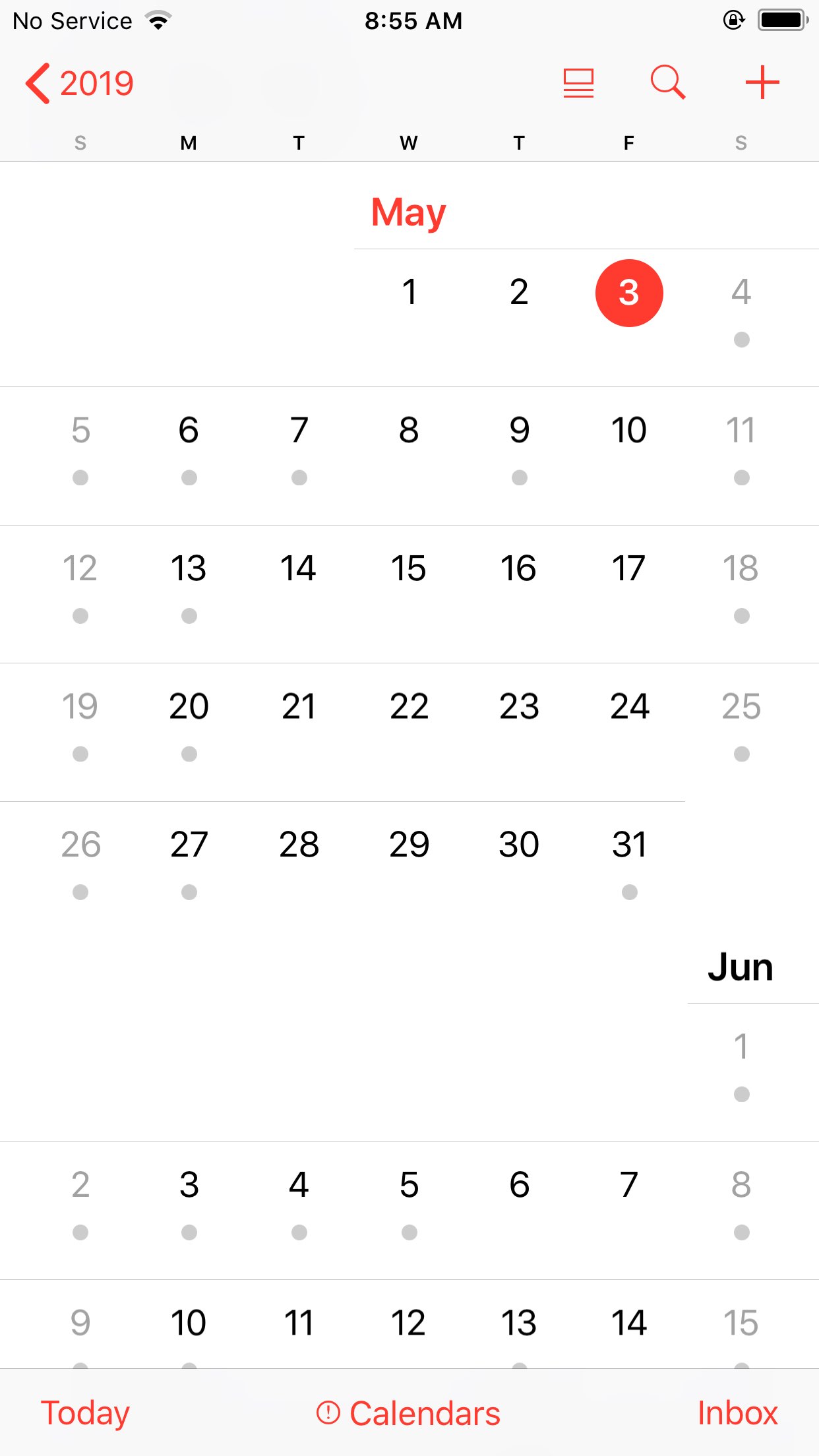The image size is (819, 1456).
Task: Open June 1
Action: pyautogui.click(x=741, y=1047)
